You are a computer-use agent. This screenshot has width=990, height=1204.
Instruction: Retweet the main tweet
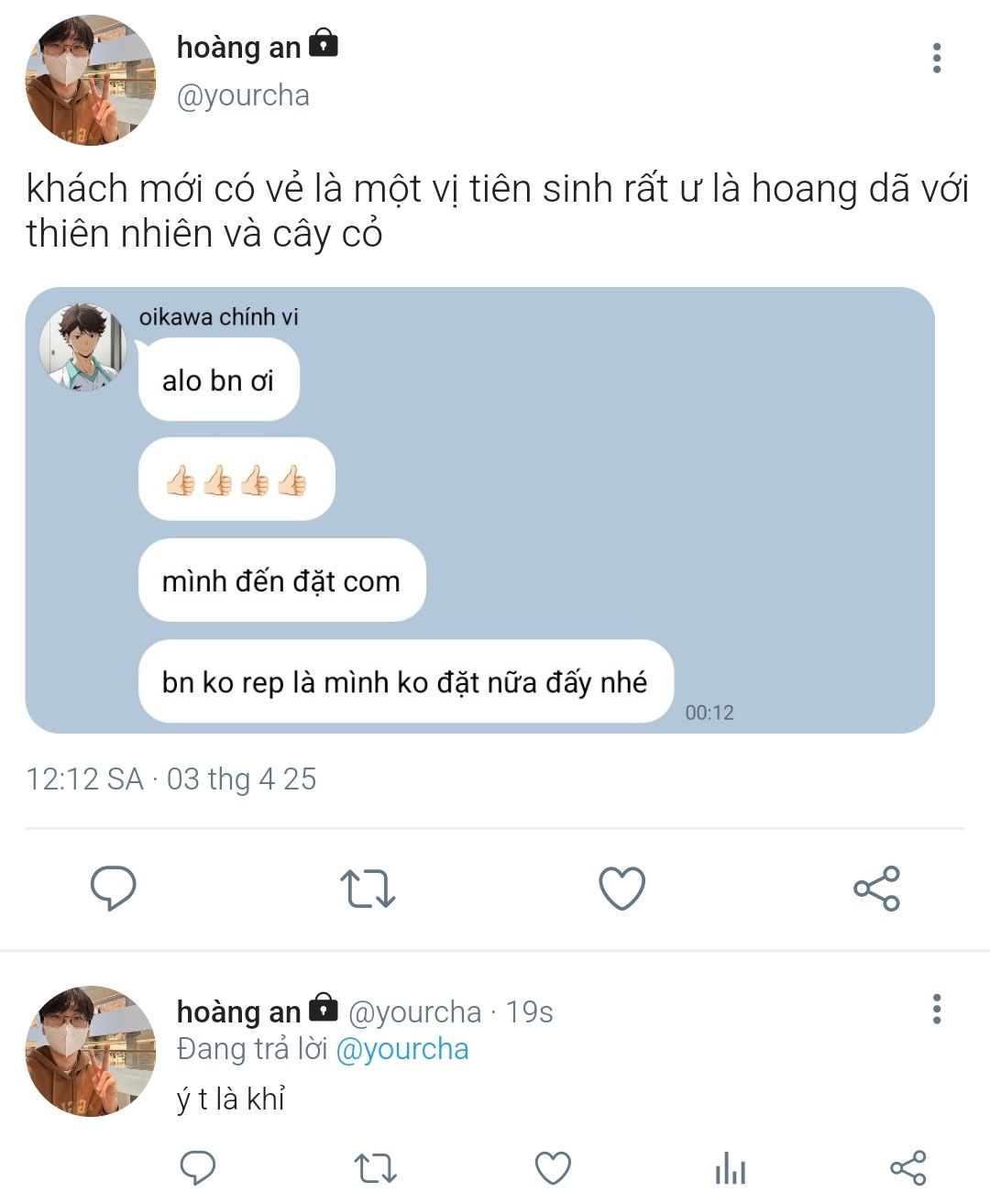coord(368,888)
